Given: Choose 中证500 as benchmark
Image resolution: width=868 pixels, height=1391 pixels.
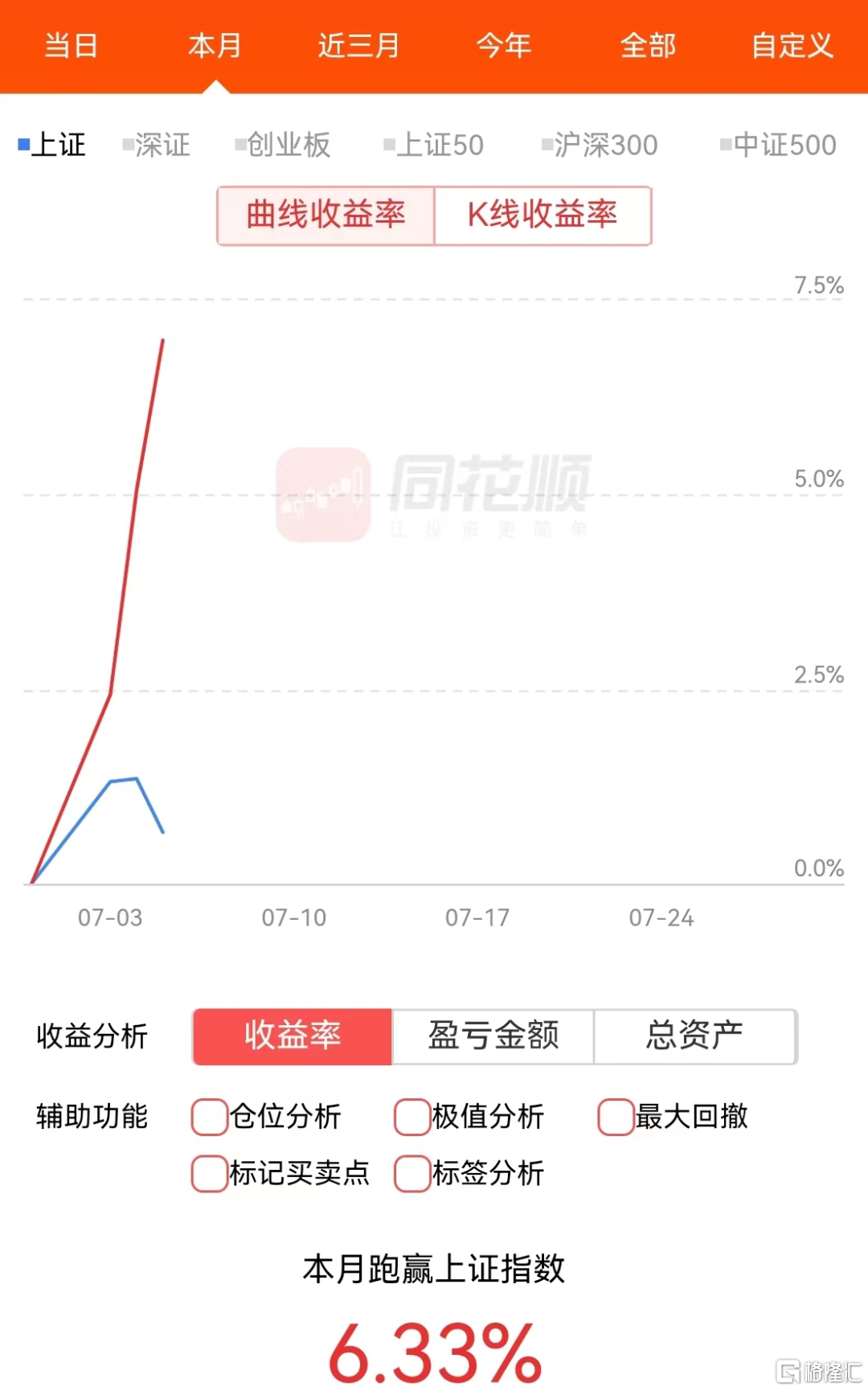Looking at the screenshot, I should coord(778,145).
